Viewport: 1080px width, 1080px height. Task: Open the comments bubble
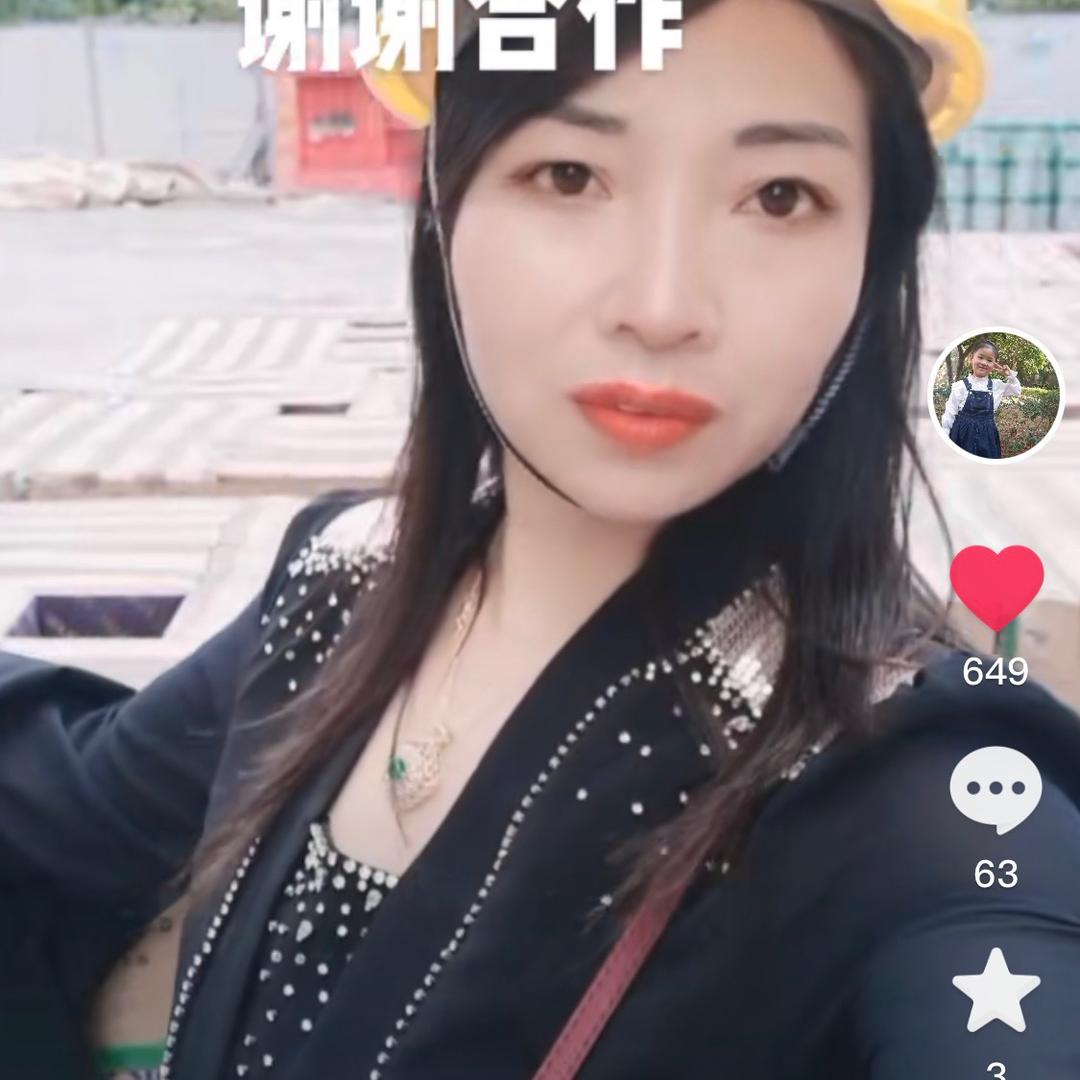pos(995,790)
